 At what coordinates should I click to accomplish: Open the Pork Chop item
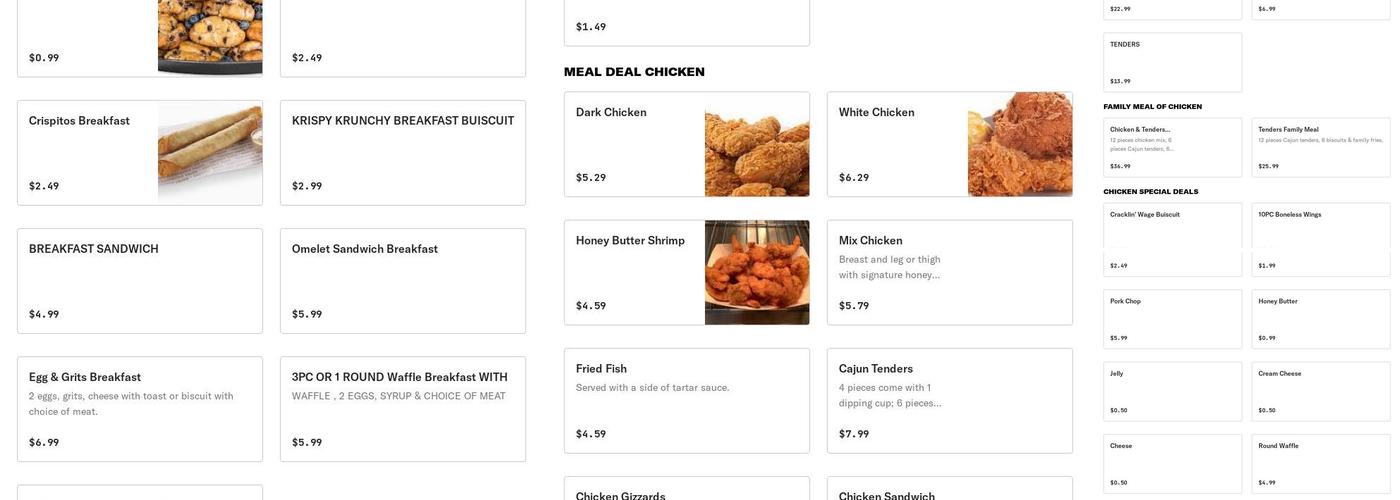click(x=1172, y=319)
